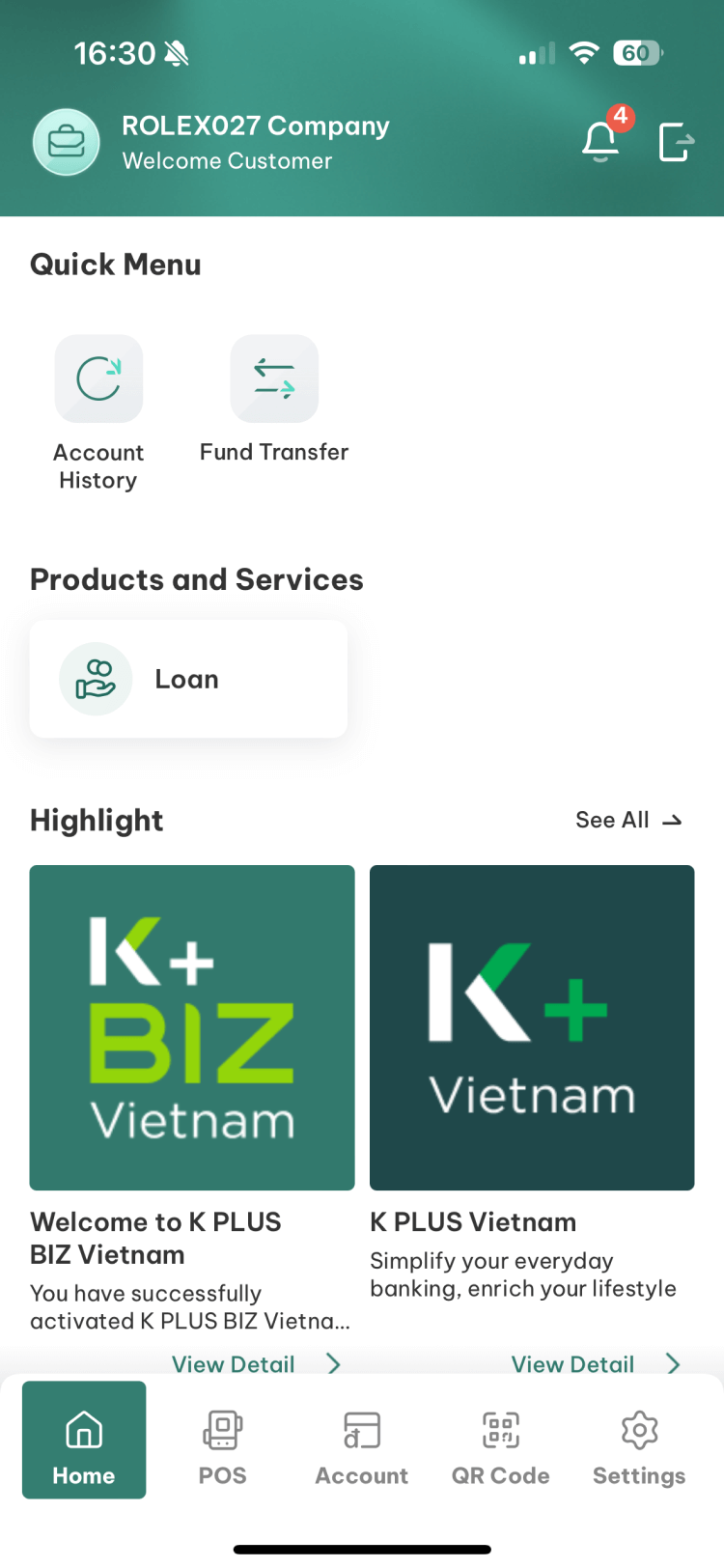Open the notification bell with 4 alerts
724x1568 pixels.
[599, 140]
